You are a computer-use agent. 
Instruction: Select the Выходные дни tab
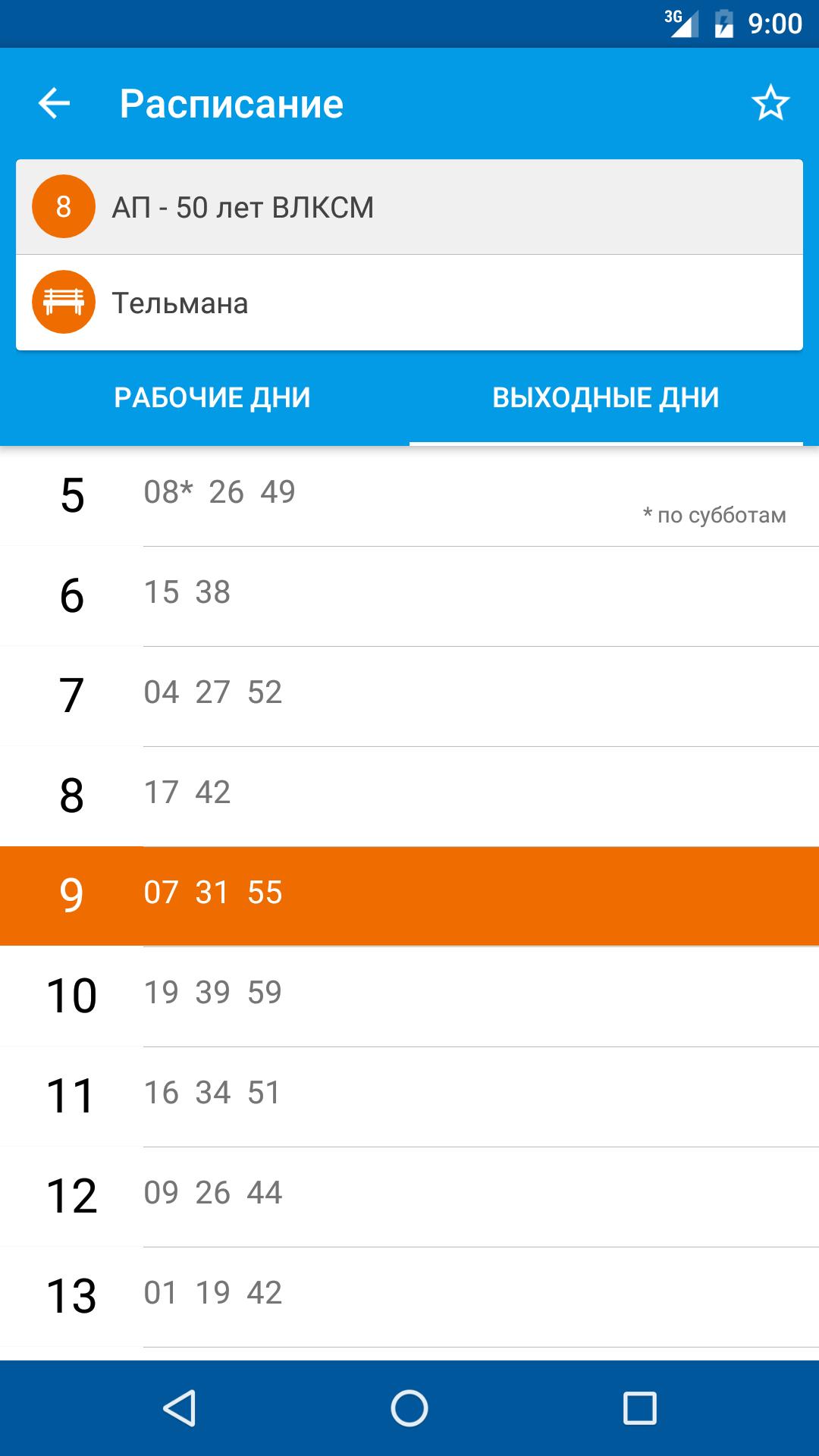tap(605, 397)
